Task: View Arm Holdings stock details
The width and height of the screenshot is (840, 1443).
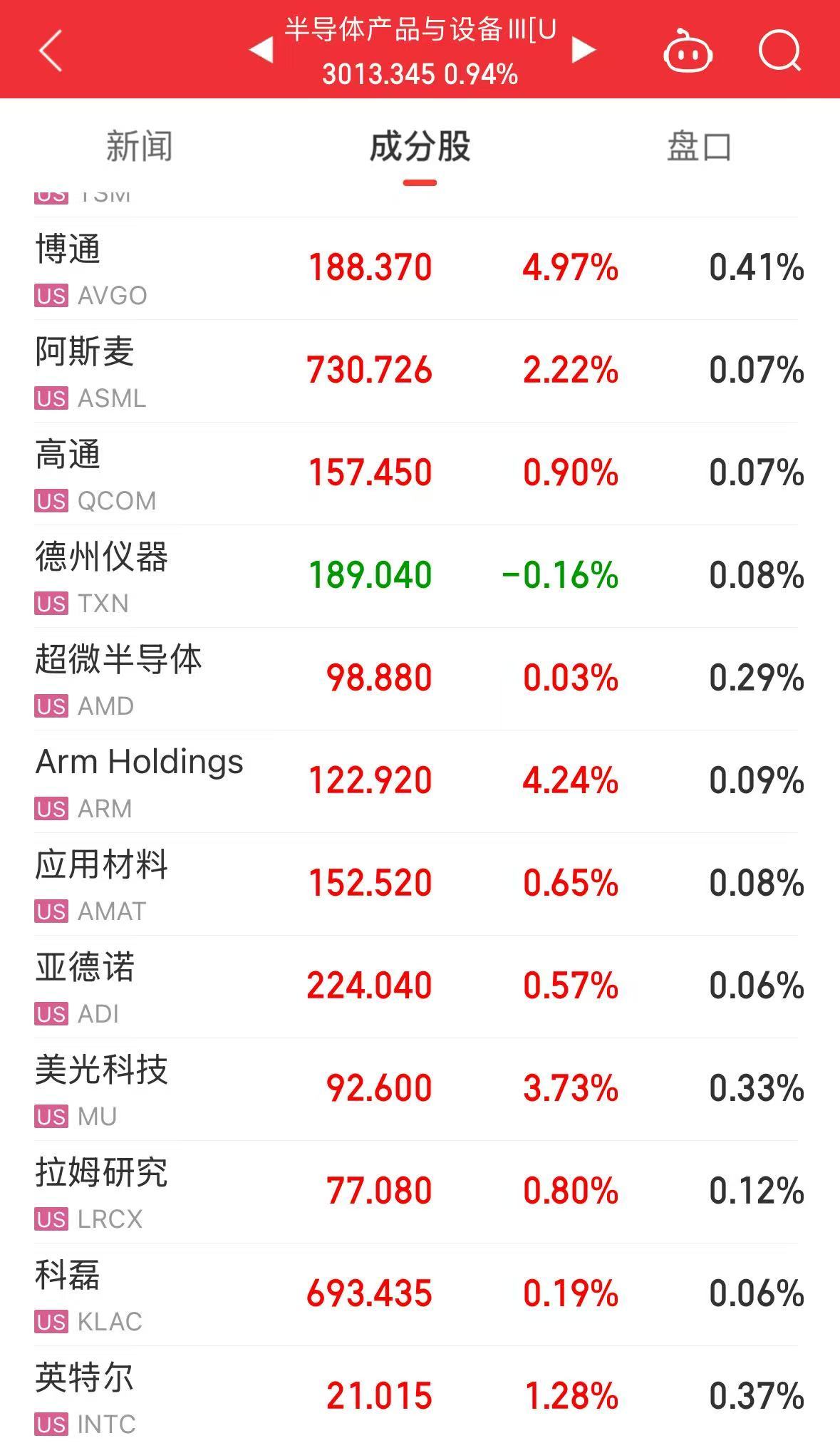Action: pos(420,782)
